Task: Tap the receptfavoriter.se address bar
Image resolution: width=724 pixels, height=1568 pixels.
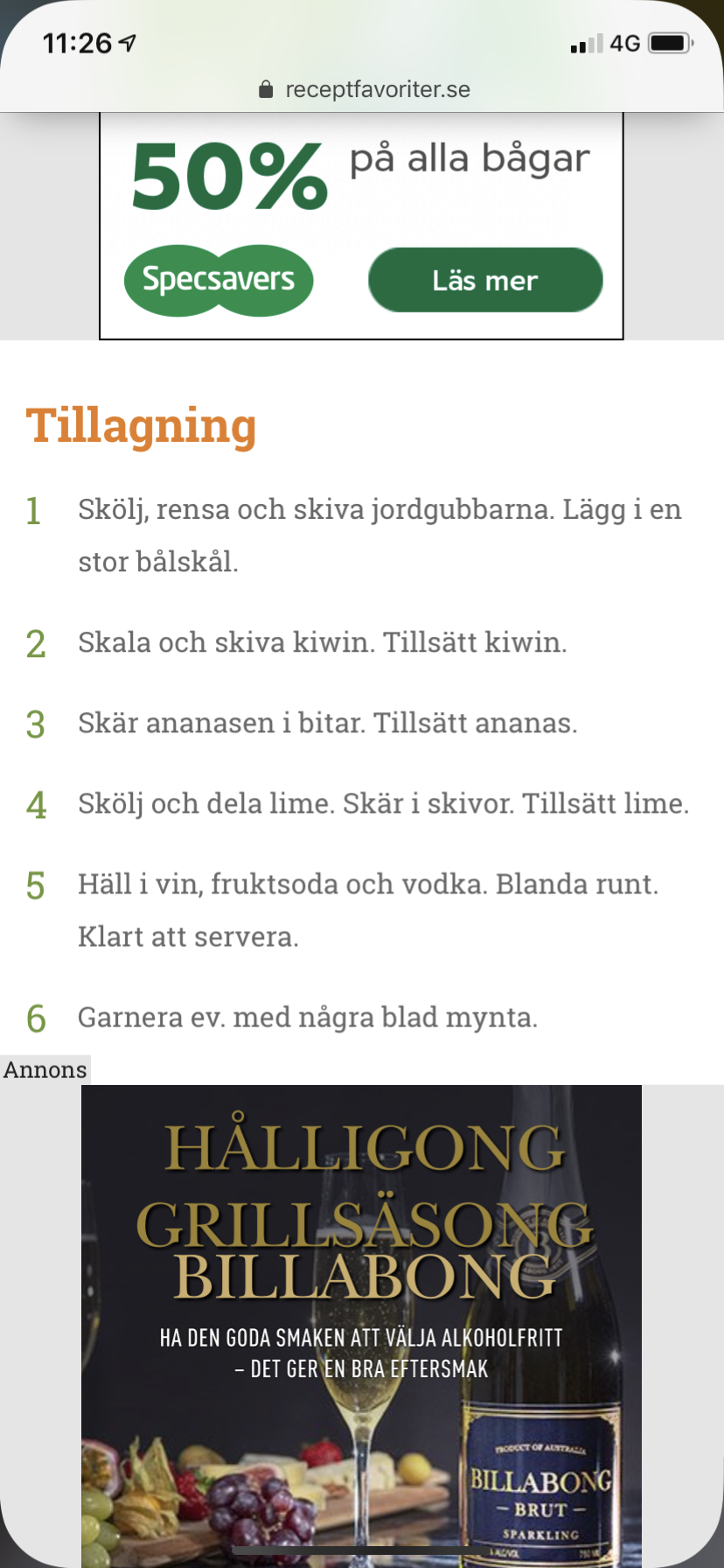Action: pos(364,89)
